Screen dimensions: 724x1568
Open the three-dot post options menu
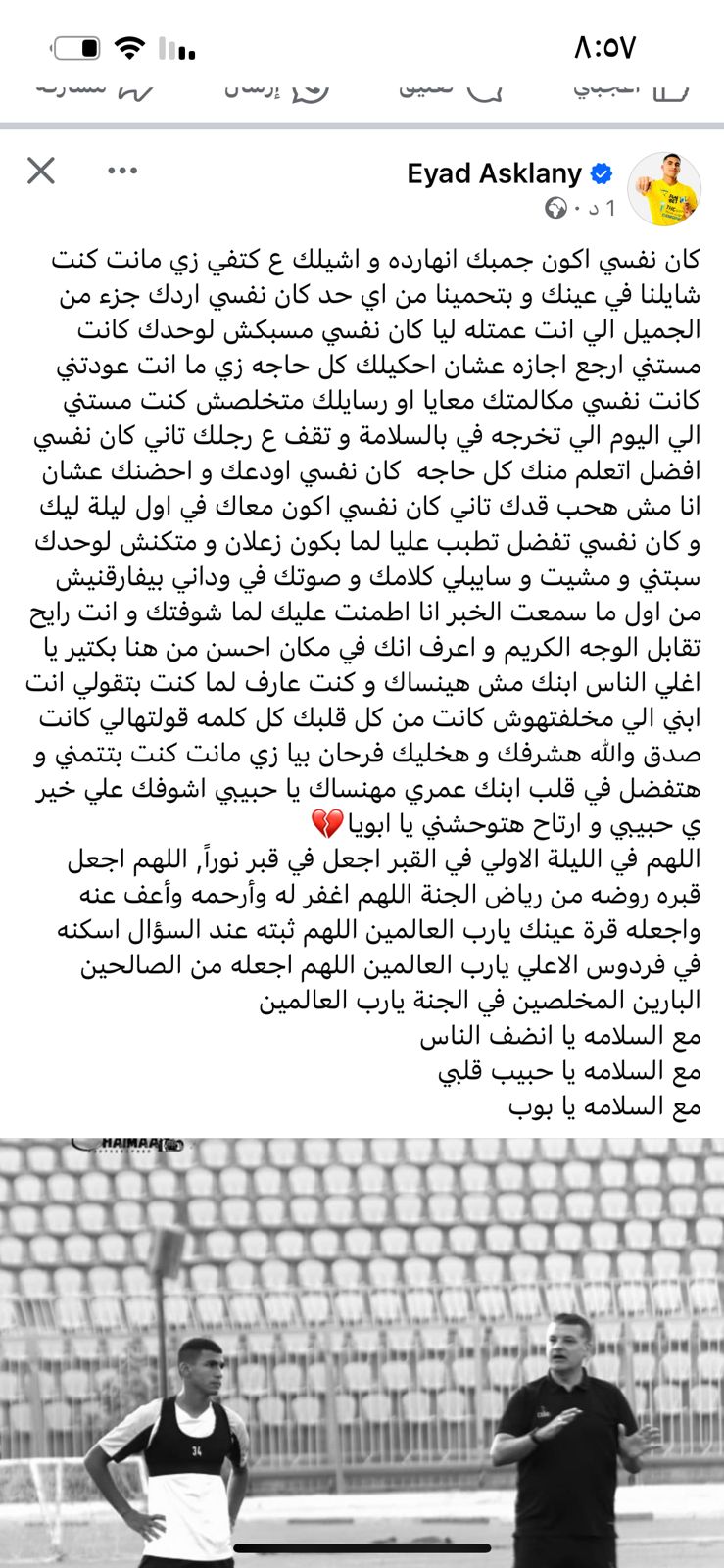tap(122, 171)
